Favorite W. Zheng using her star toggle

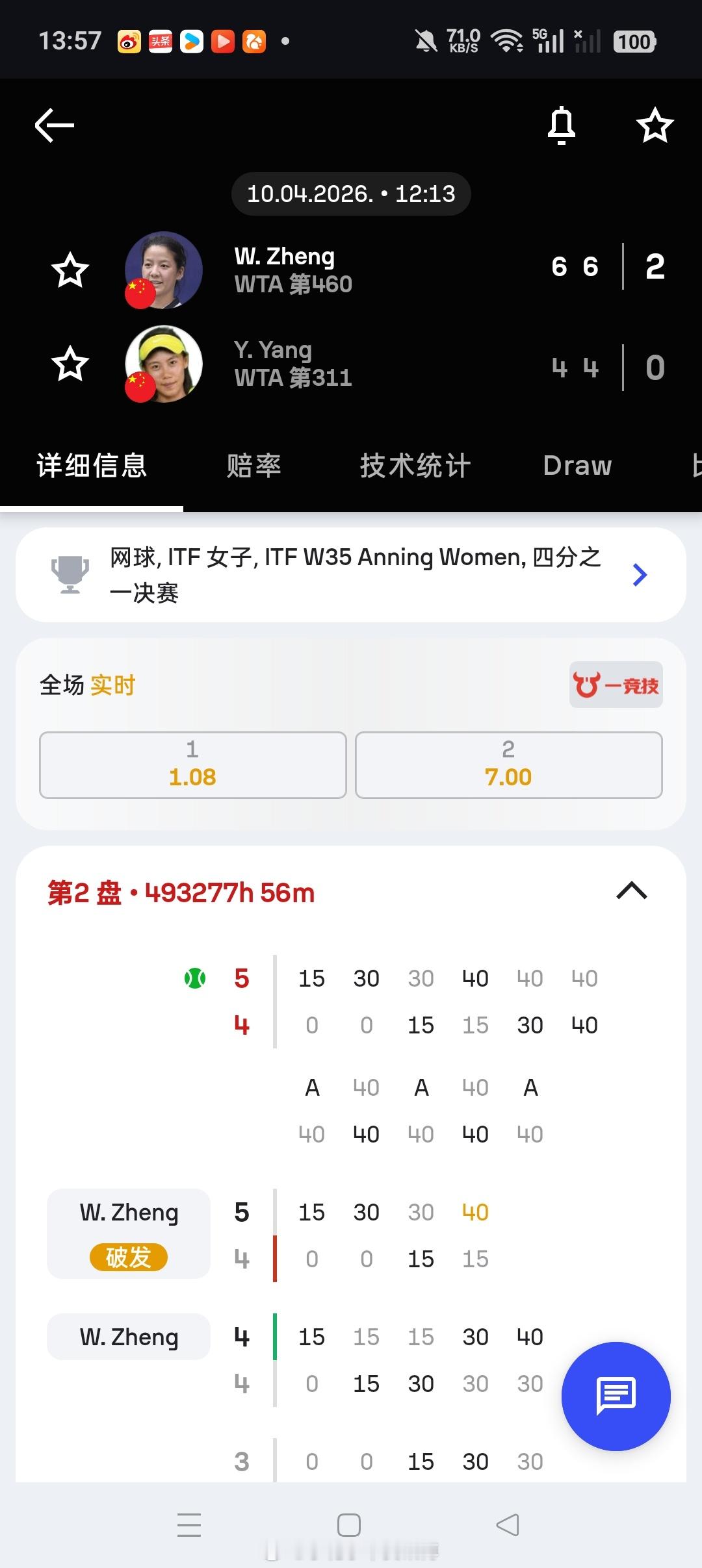tap(70, 270)
